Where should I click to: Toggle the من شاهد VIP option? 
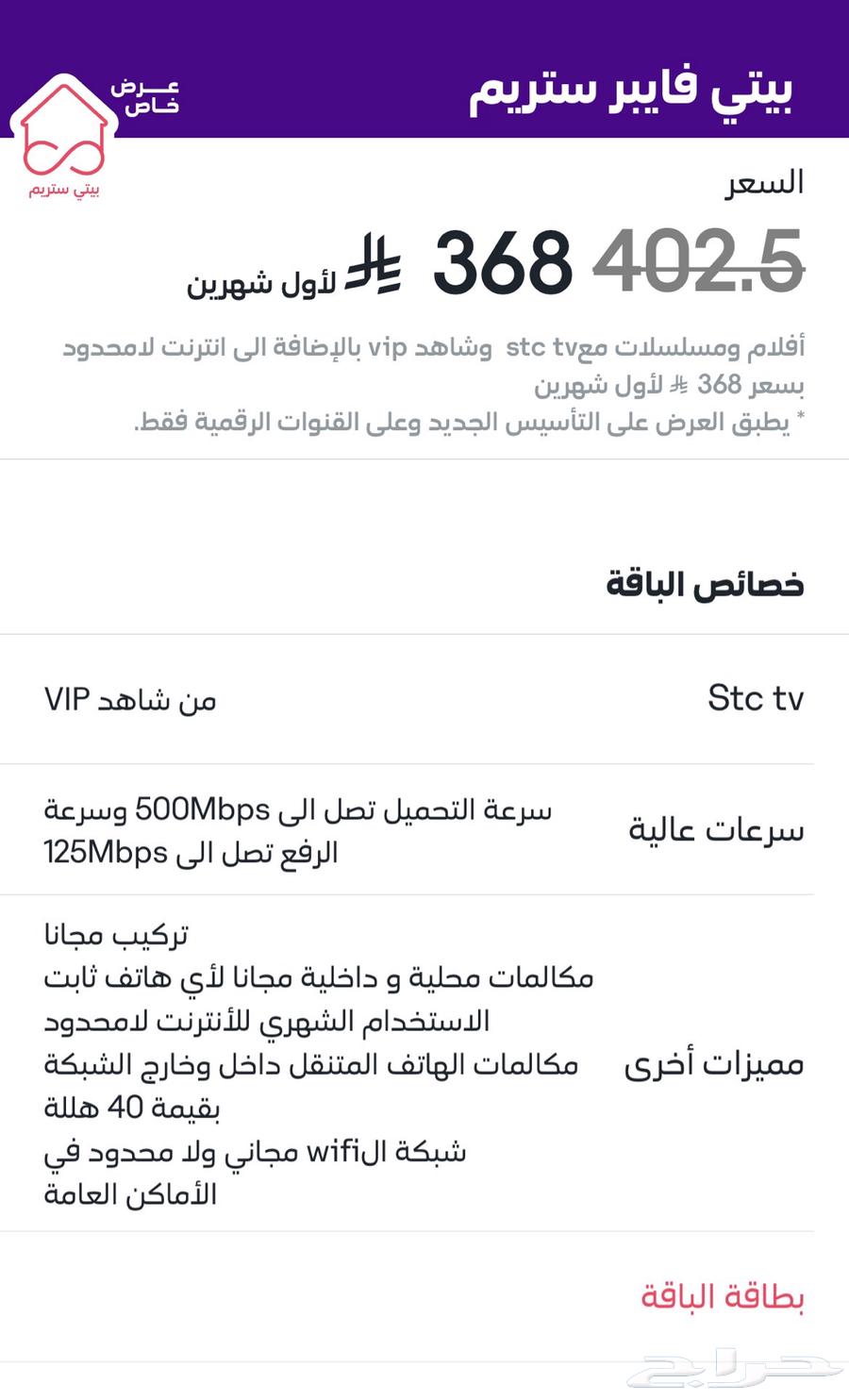pyautogui.click(x=132, y=700)
